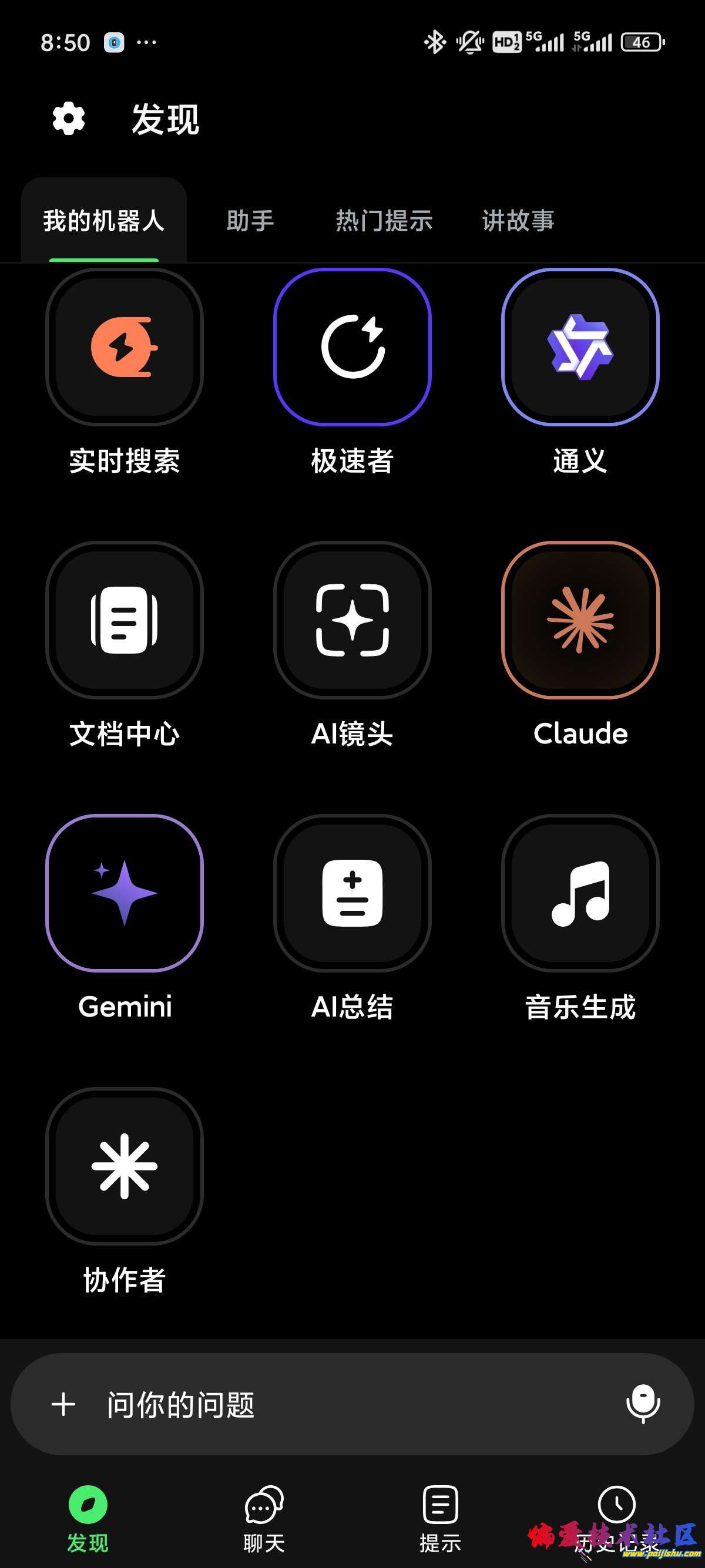The image size is (705, 1568).
Task: Launch the 极速者 bot
Action: 352,347
